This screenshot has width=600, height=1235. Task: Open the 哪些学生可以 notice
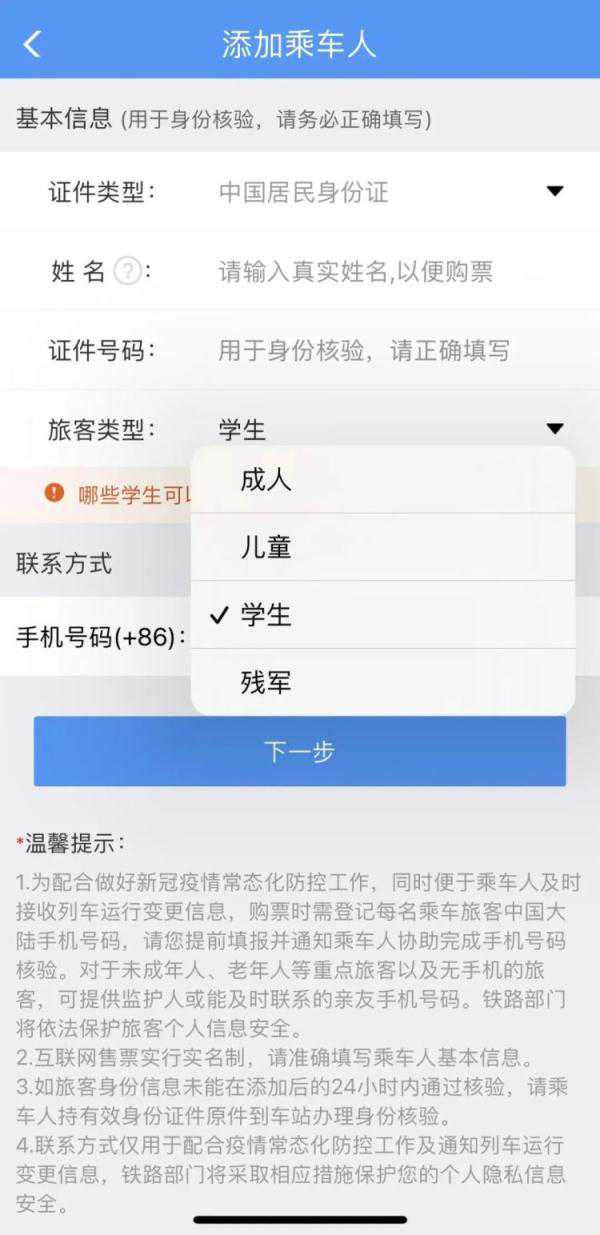118,495
